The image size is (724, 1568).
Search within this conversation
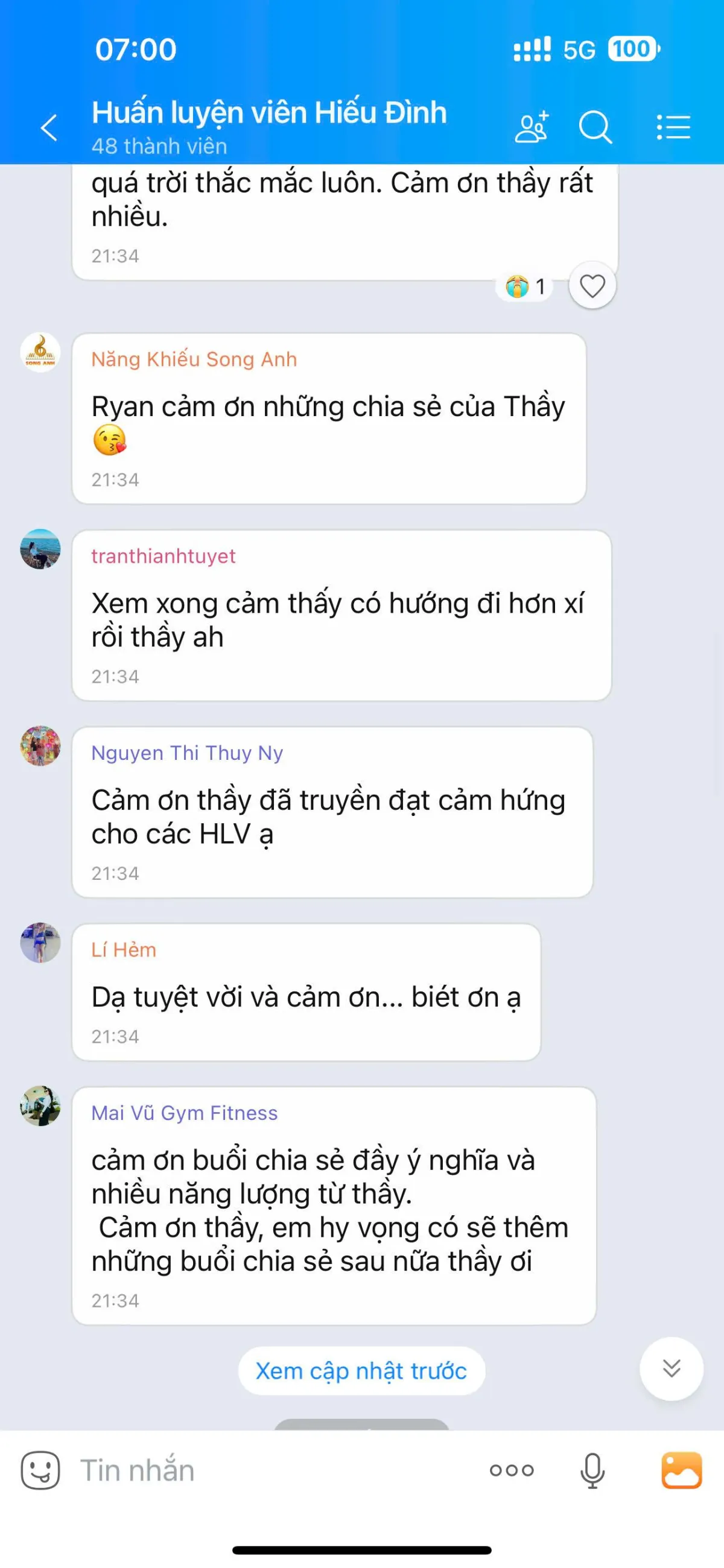[594, 128]
